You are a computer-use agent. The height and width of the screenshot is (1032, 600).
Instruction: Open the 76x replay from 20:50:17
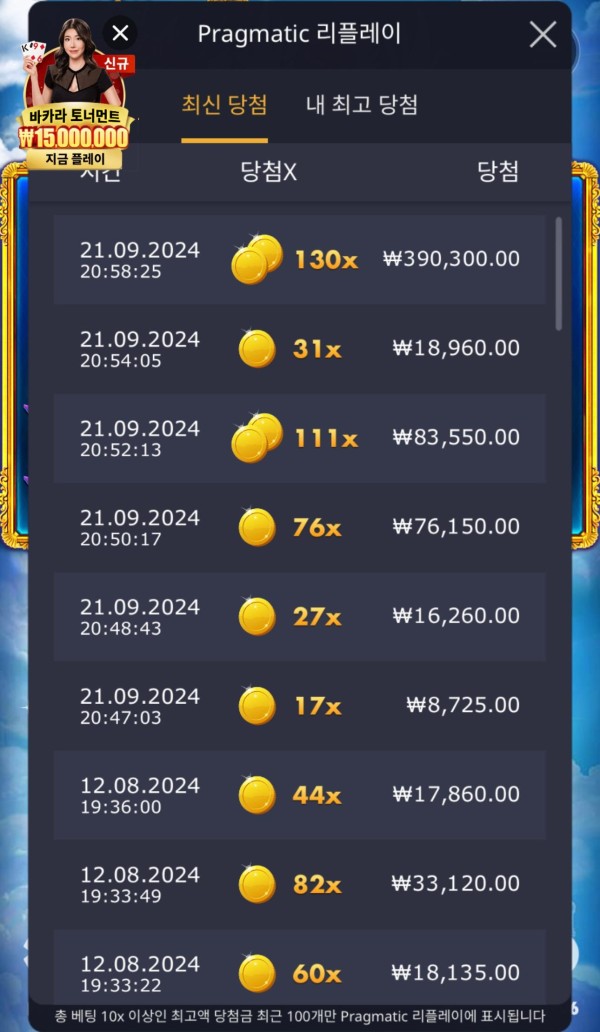click(x=300, y=527)
